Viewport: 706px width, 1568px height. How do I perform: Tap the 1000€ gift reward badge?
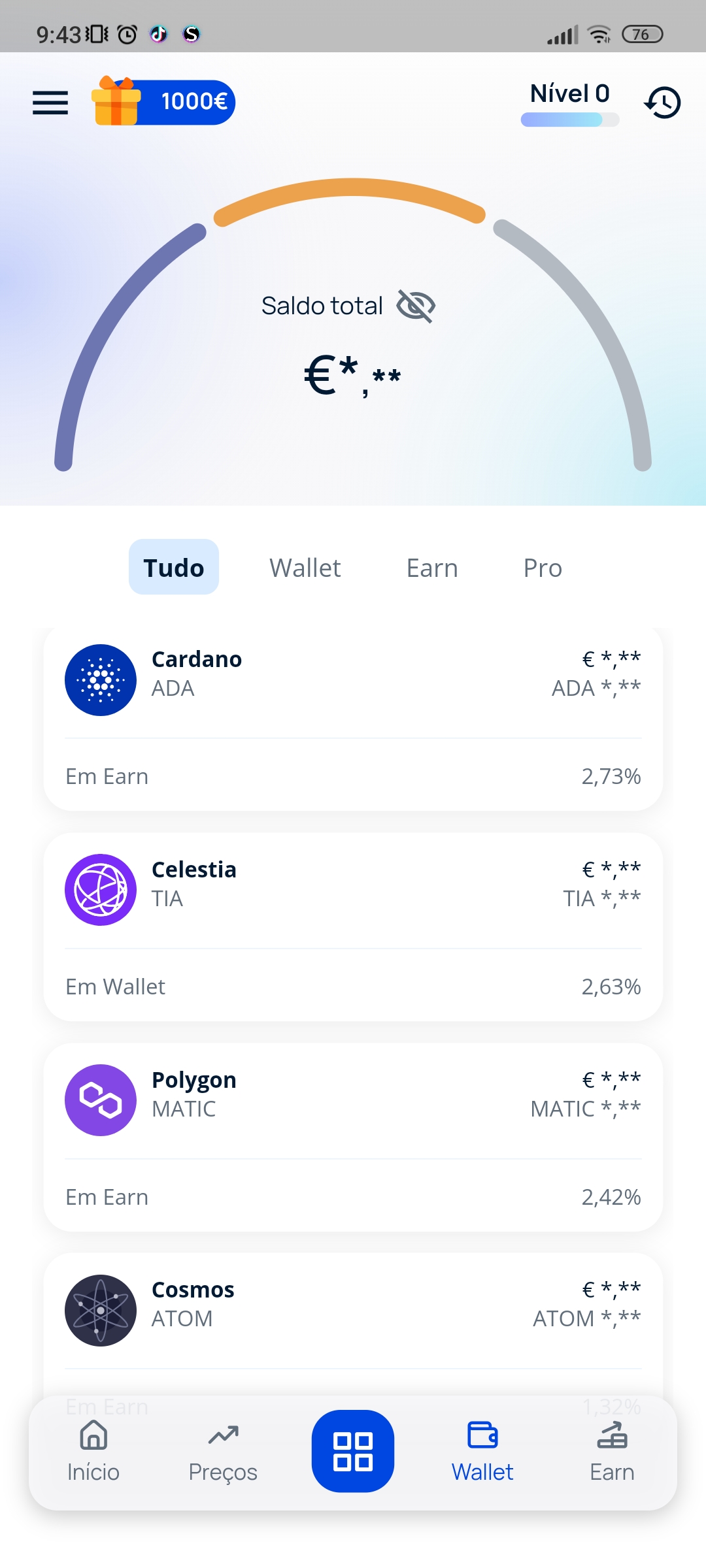click(163, 101)
